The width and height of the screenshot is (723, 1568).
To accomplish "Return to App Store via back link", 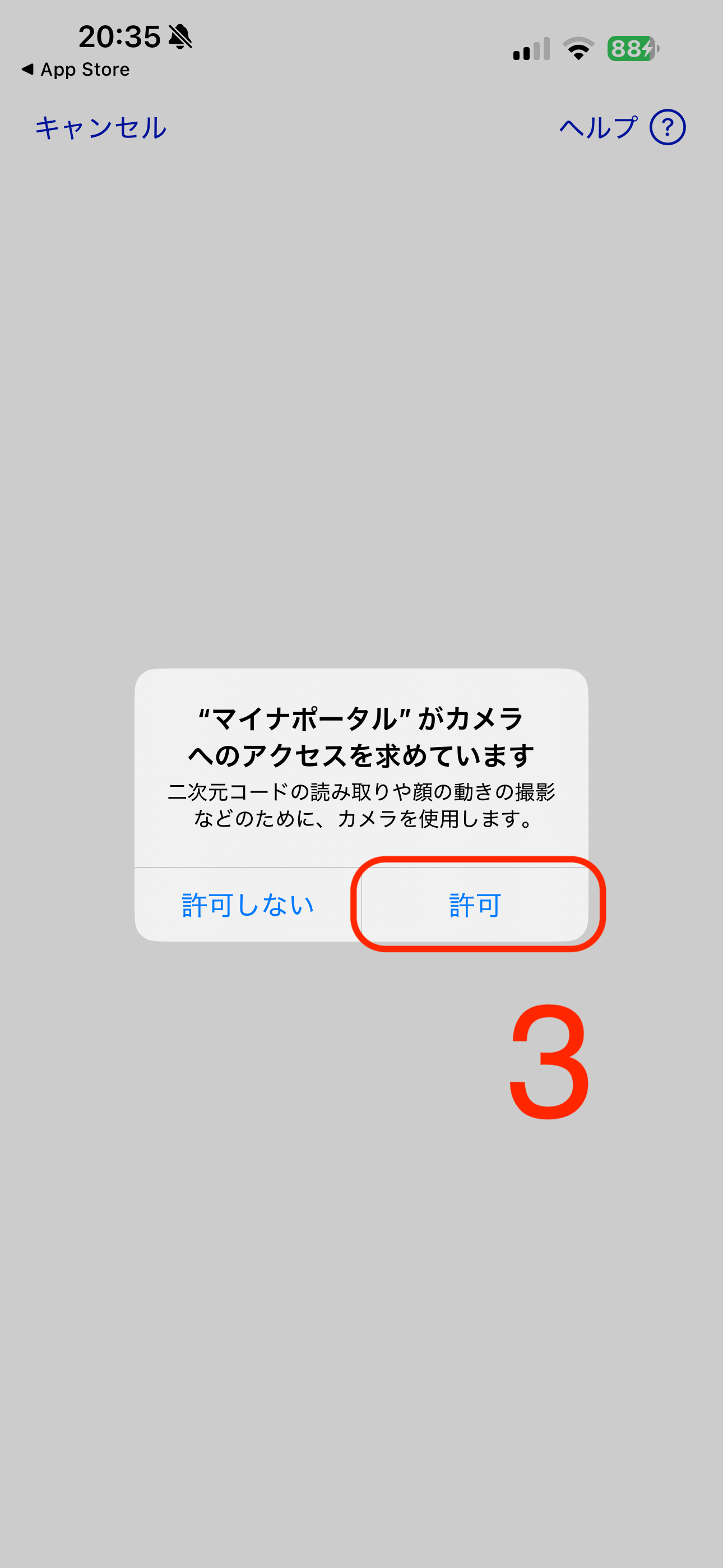I will click(76, 70).
